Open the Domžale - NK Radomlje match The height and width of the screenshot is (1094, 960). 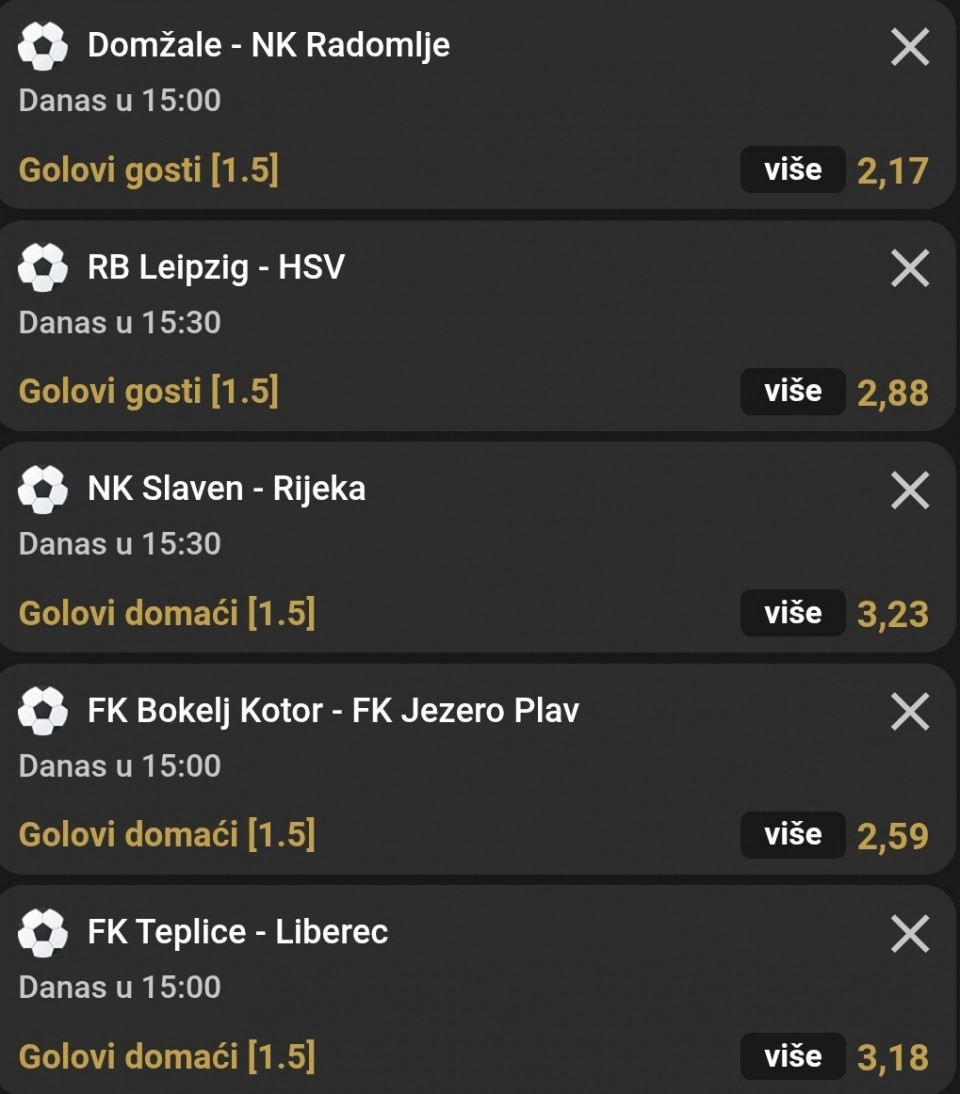click(x=268, y=45)
